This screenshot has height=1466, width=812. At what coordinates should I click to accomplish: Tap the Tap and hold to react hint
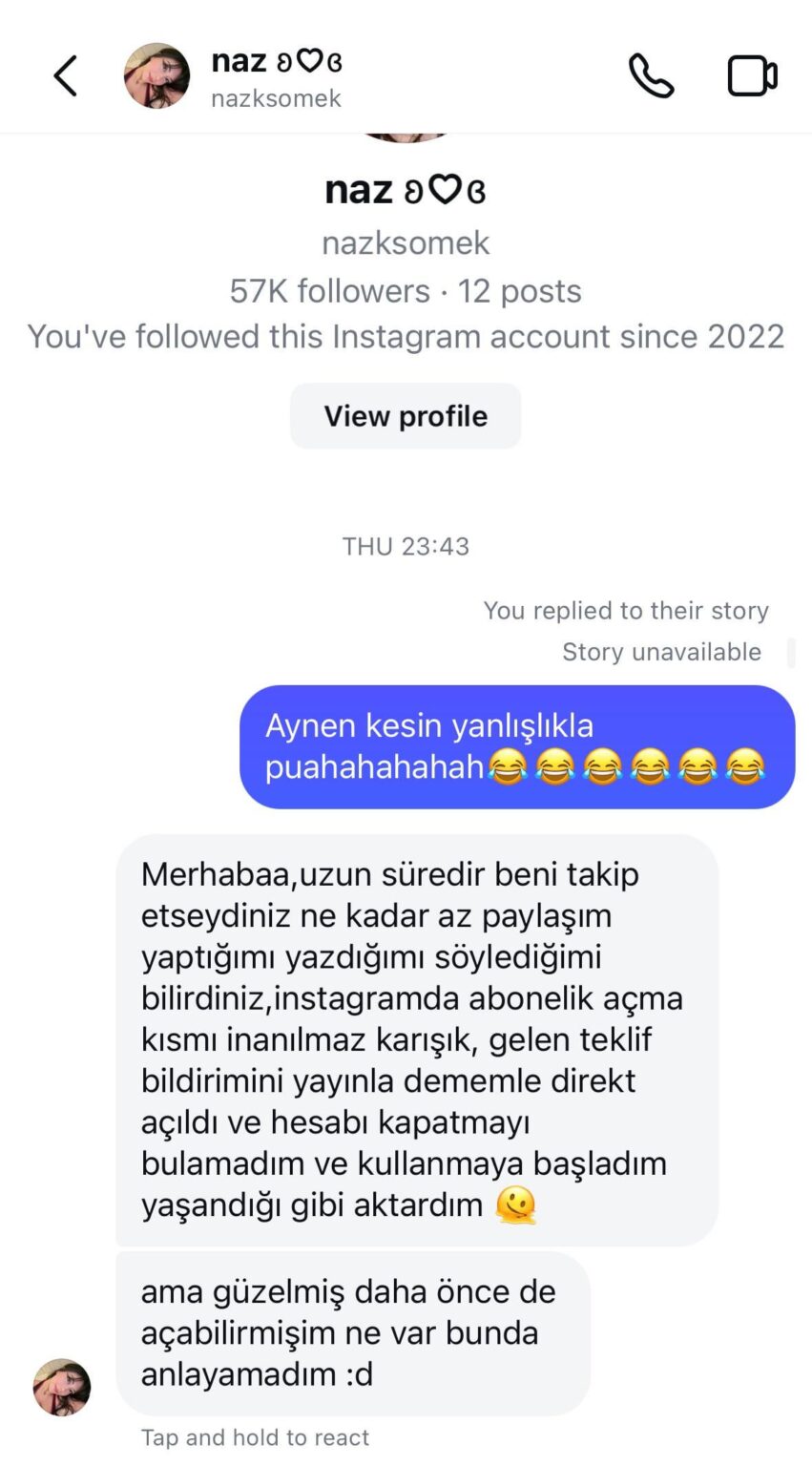click(255, 1436)
